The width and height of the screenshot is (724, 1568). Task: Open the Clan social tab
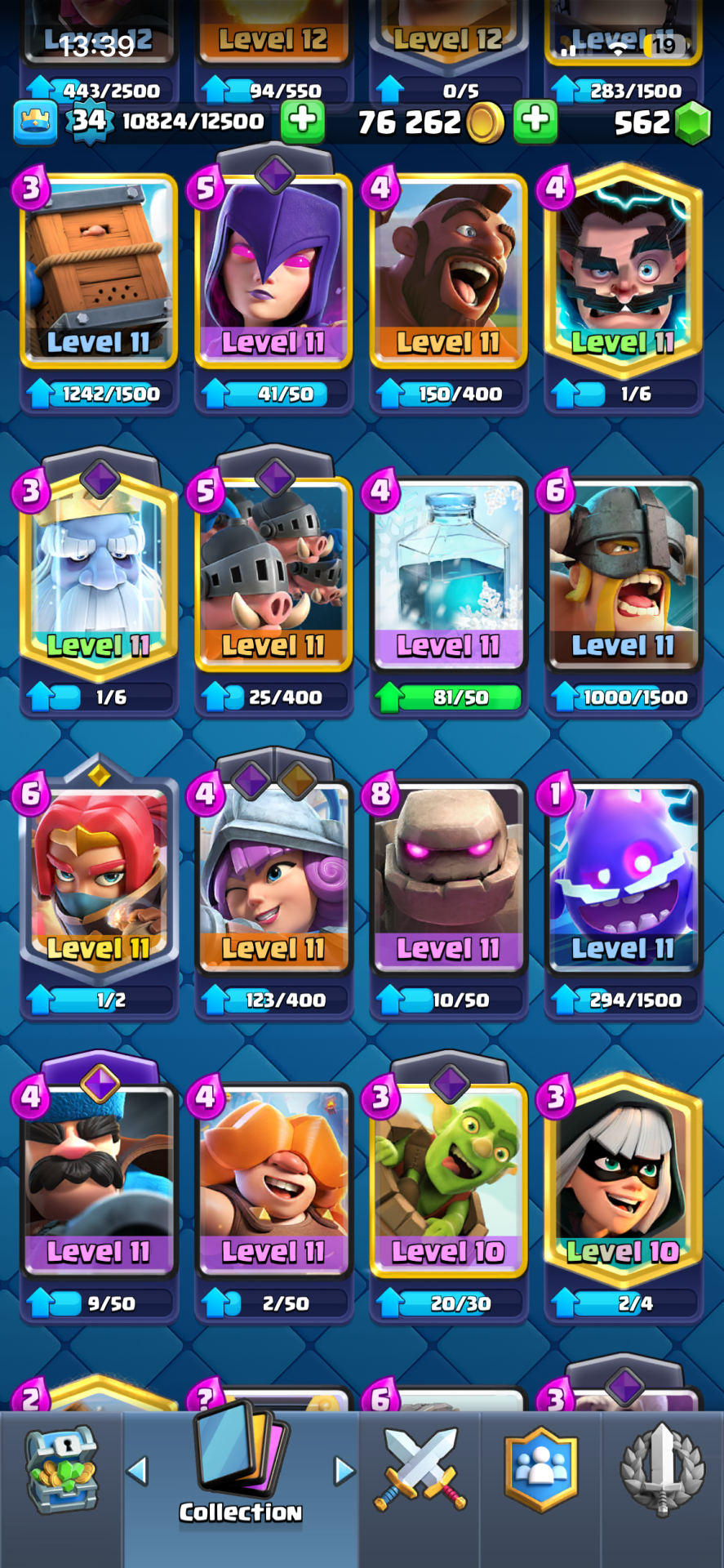540,1470
